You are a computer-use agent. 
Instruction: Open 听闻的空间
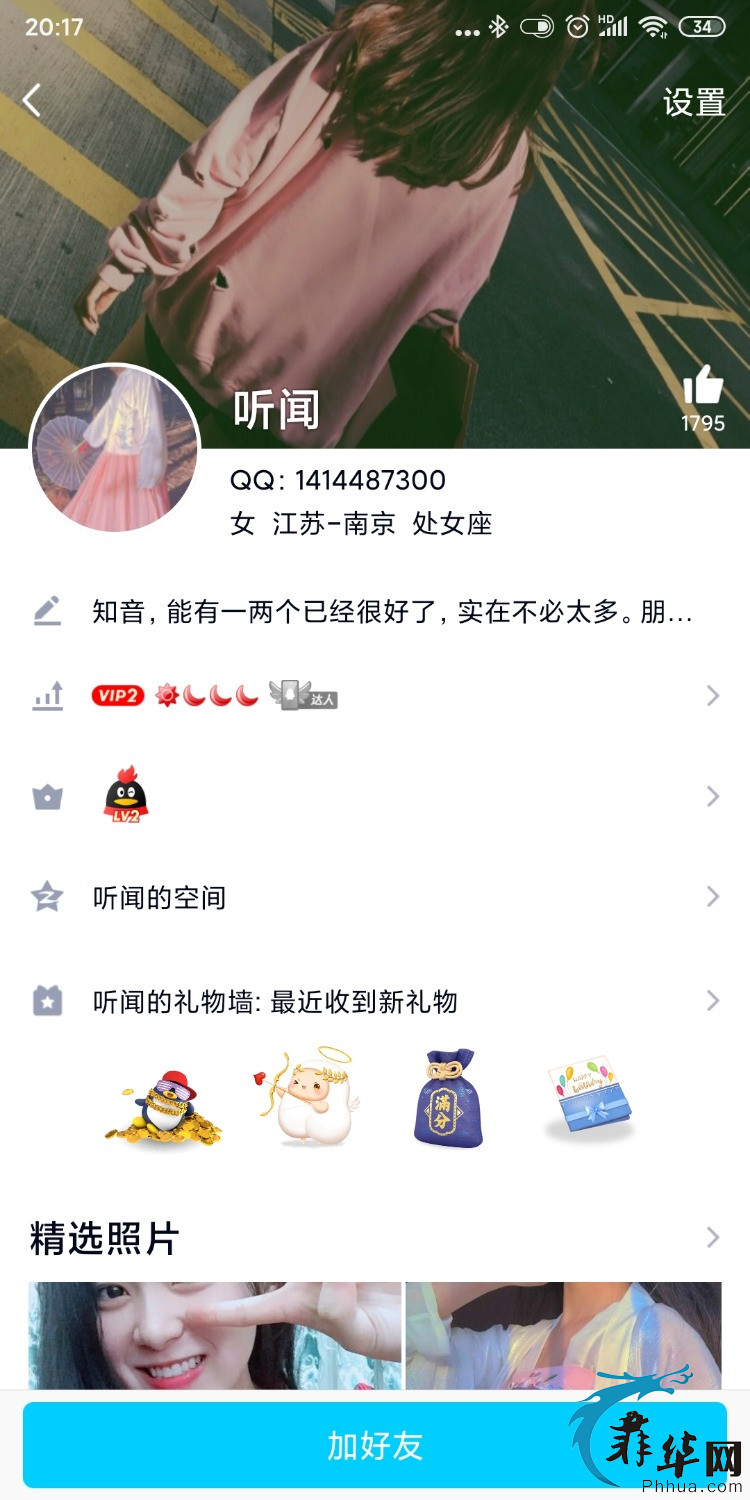coord(375,897)
